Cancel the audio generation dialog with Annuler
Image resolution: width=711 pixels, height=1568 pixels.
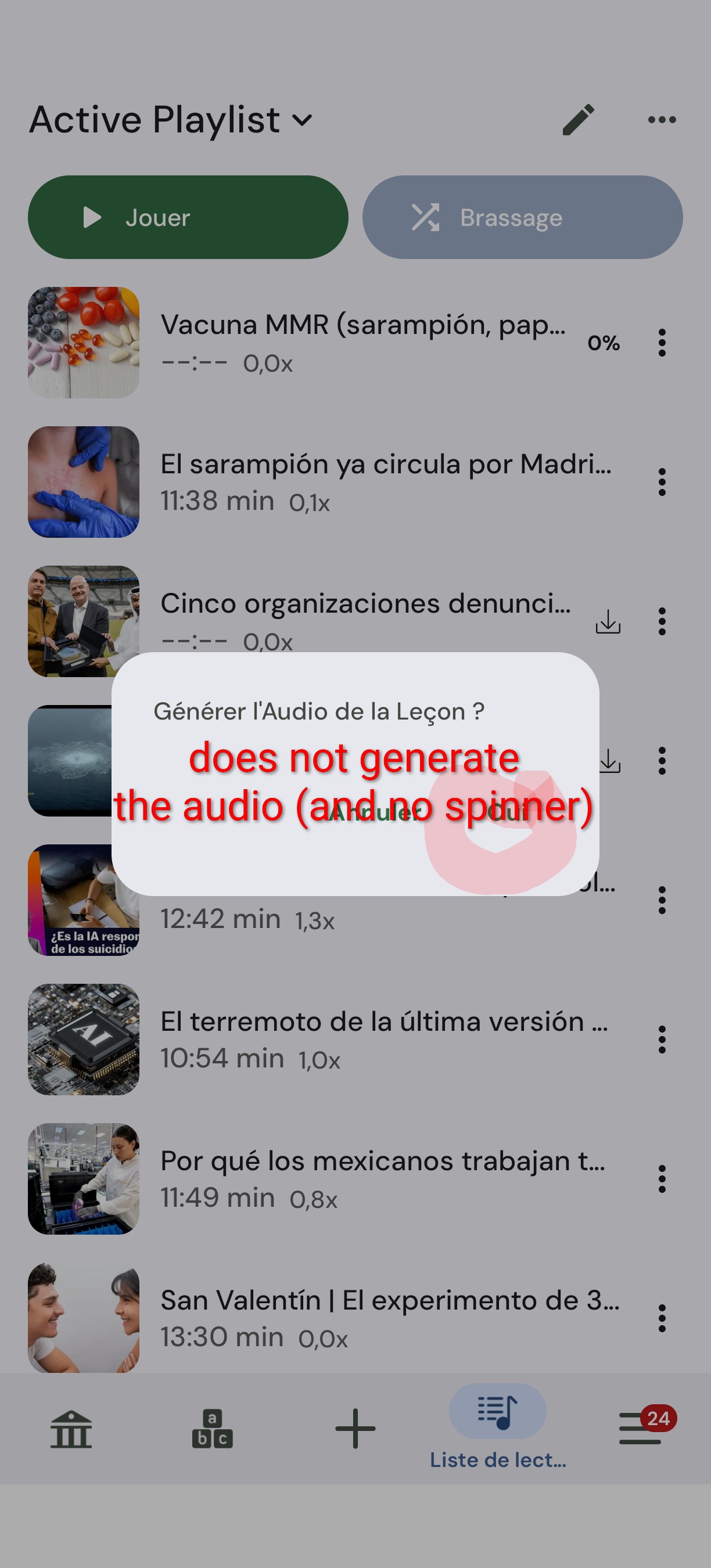(375, 812)
